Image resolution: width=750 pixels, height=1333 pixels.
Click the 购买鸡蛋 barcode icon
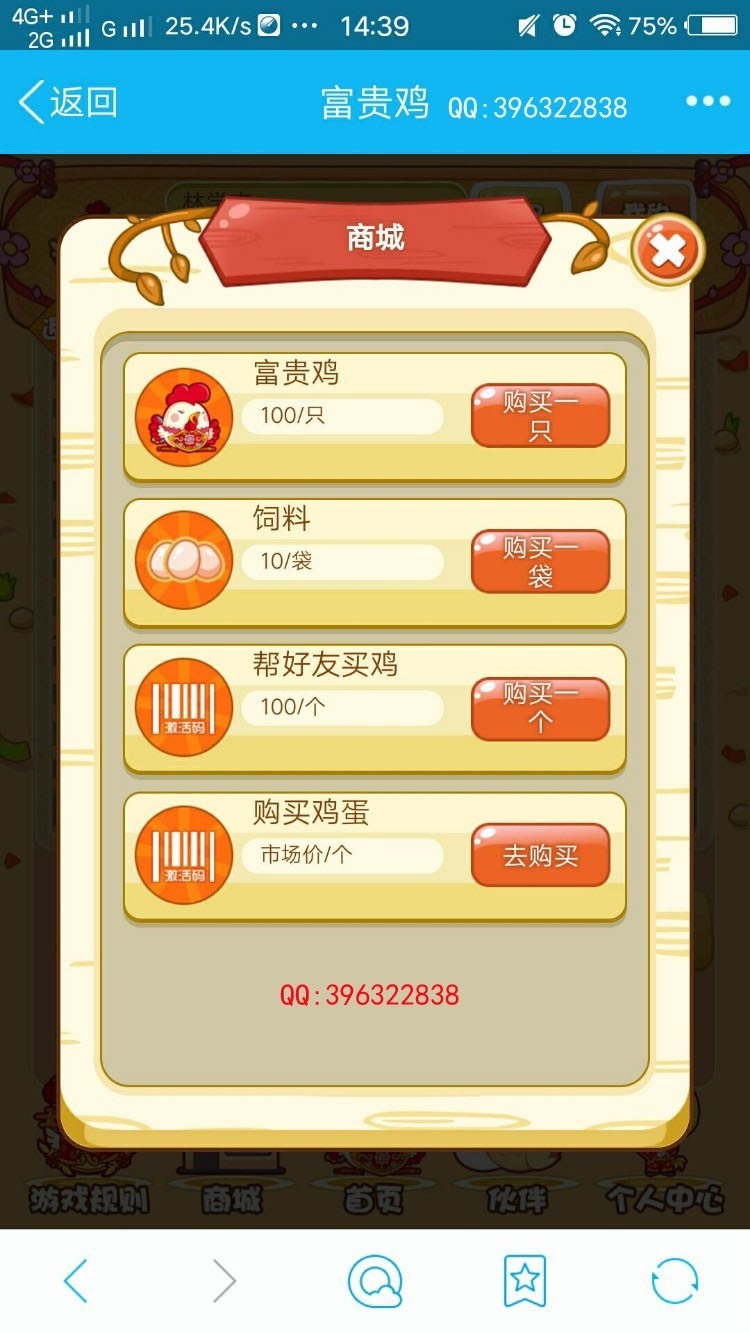[x=182, y=853]
